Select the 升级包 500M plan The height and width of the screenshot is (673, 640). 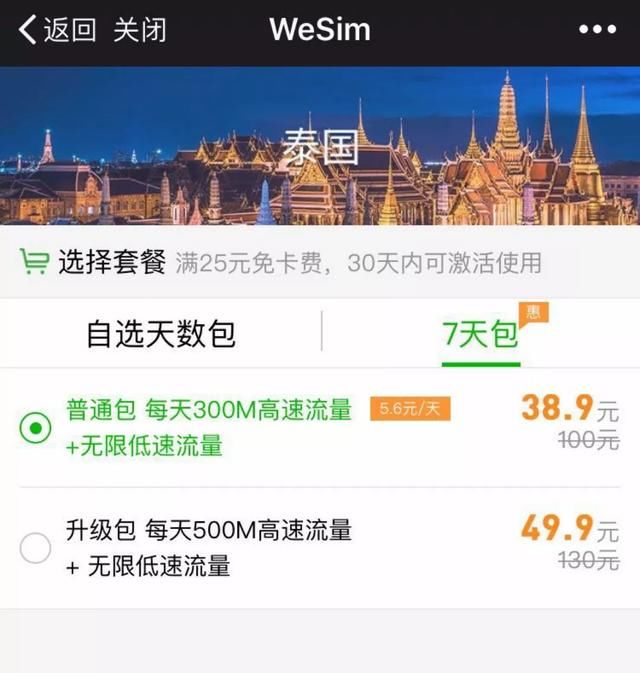tap(36, 547)
